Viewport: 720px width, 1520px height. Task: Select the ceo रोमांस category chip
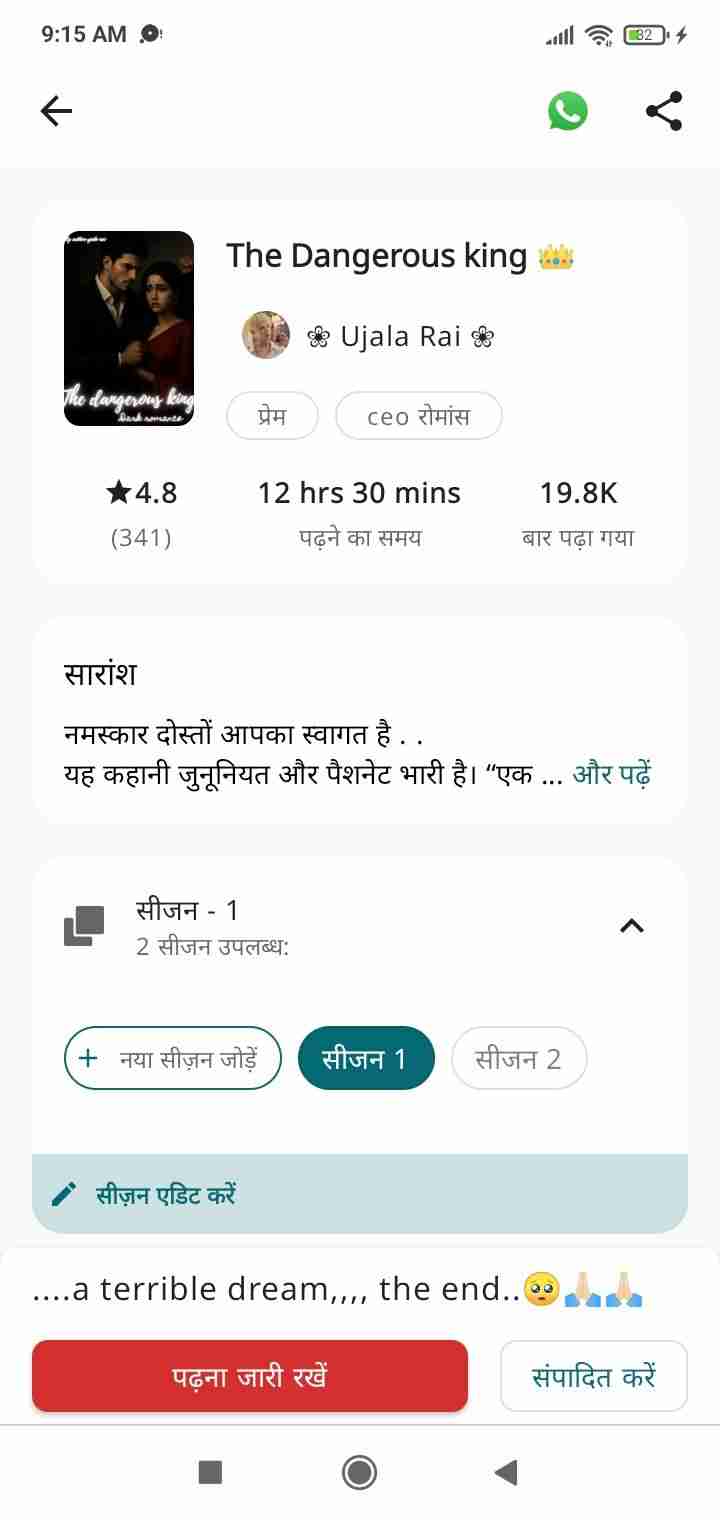click(x=418, y=416)
